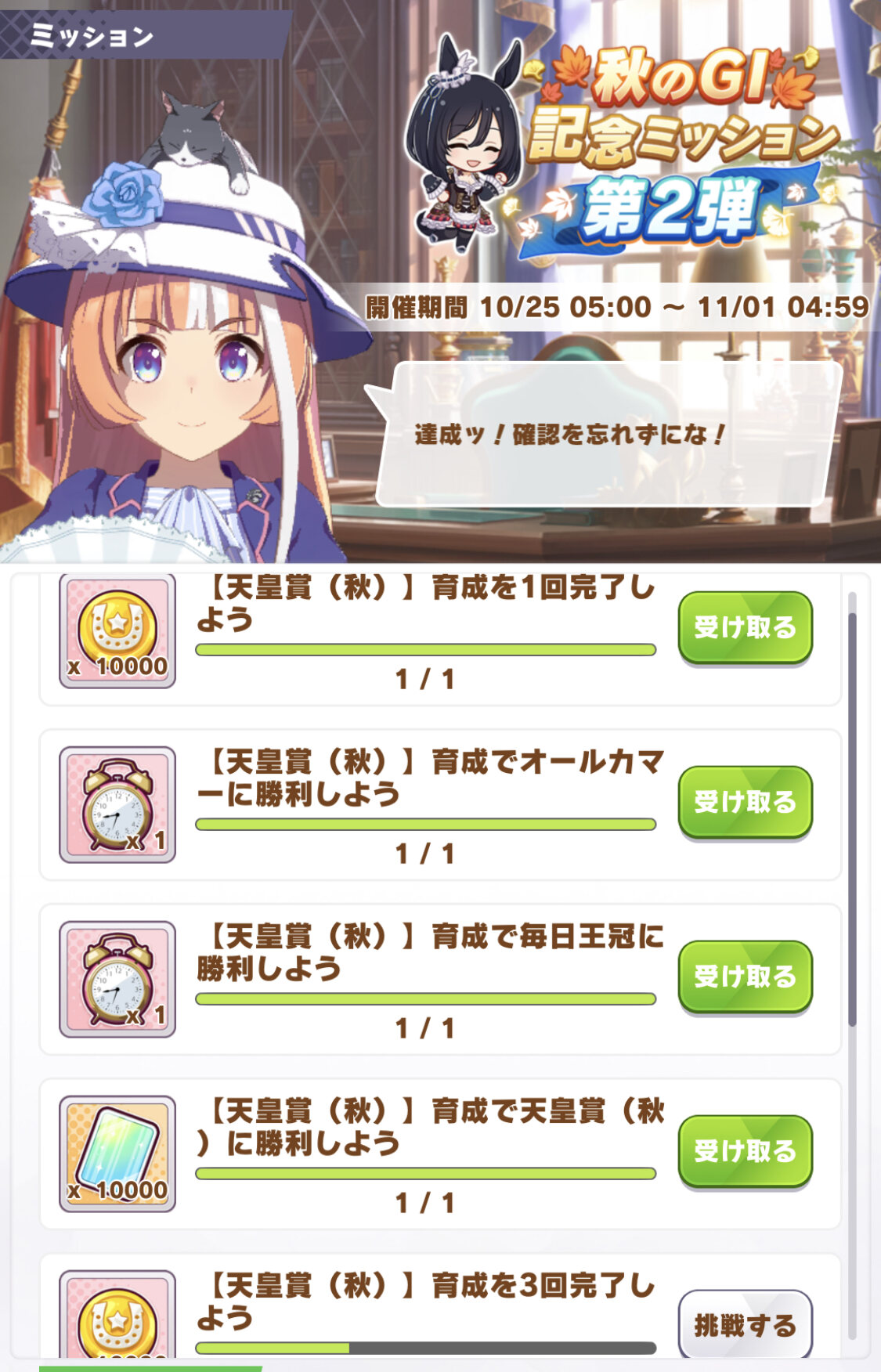The height and width of the screenshot is (1372, 881).
Task: Claim reward for completing 1 training run
Action: [x=744, y=627]
